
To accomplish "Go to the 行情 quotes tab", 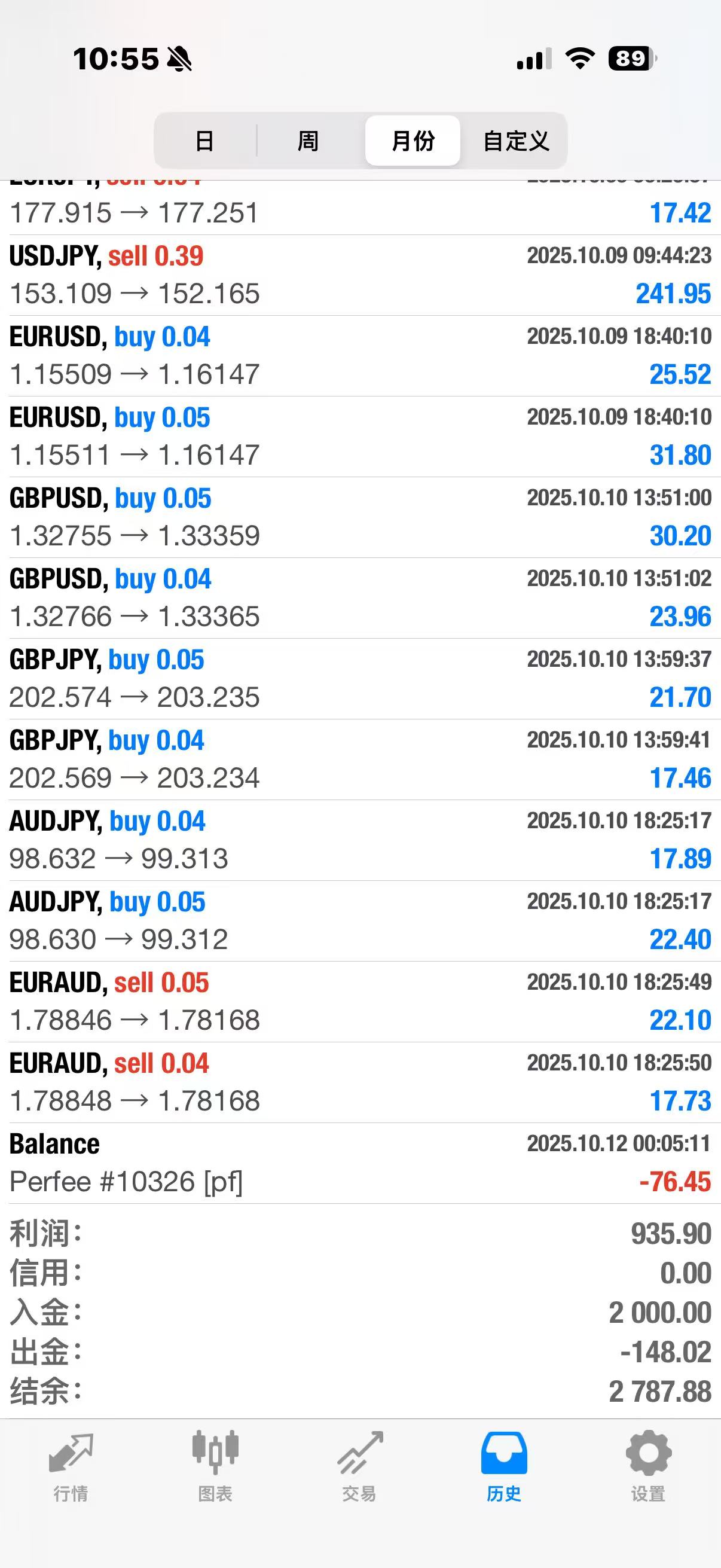I will (x=71, y=1466).
